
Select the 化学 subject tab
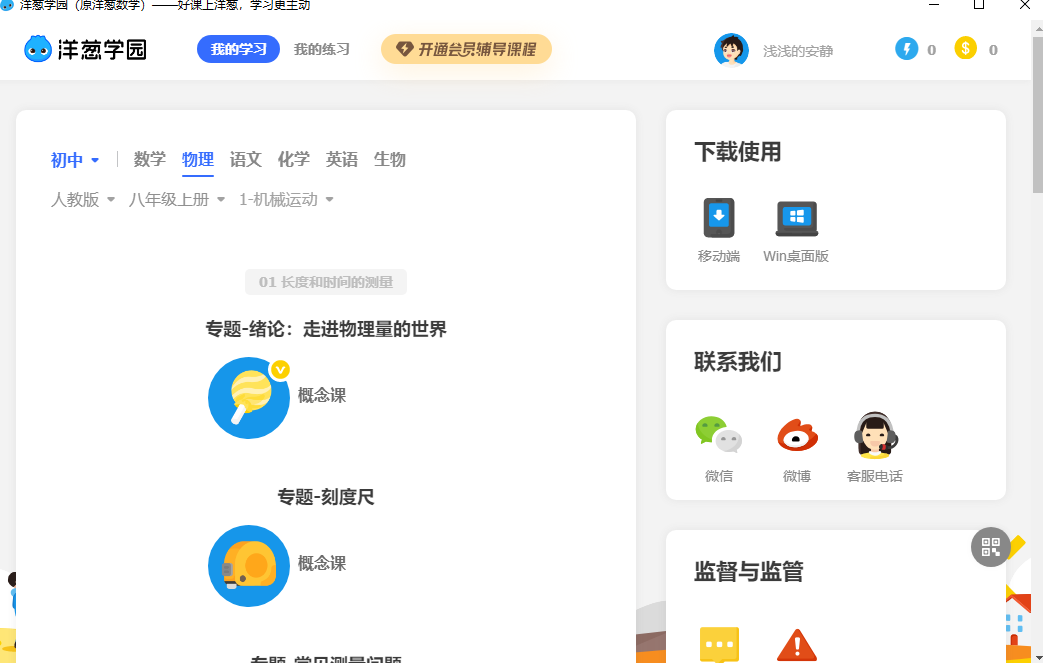pyautogui.click(x=294, y=160)
